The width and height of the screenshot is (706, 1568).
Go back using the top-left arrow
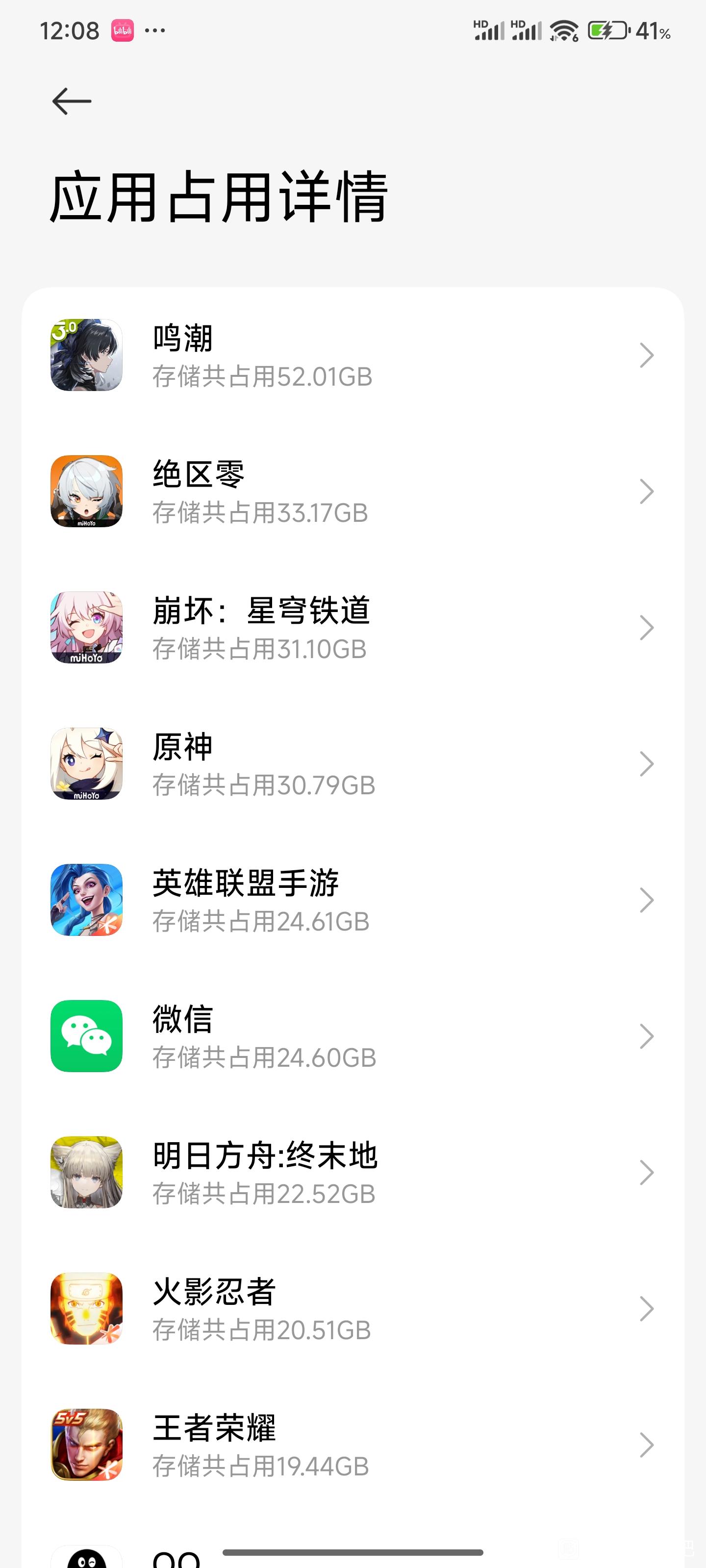(x=72, y=101)
